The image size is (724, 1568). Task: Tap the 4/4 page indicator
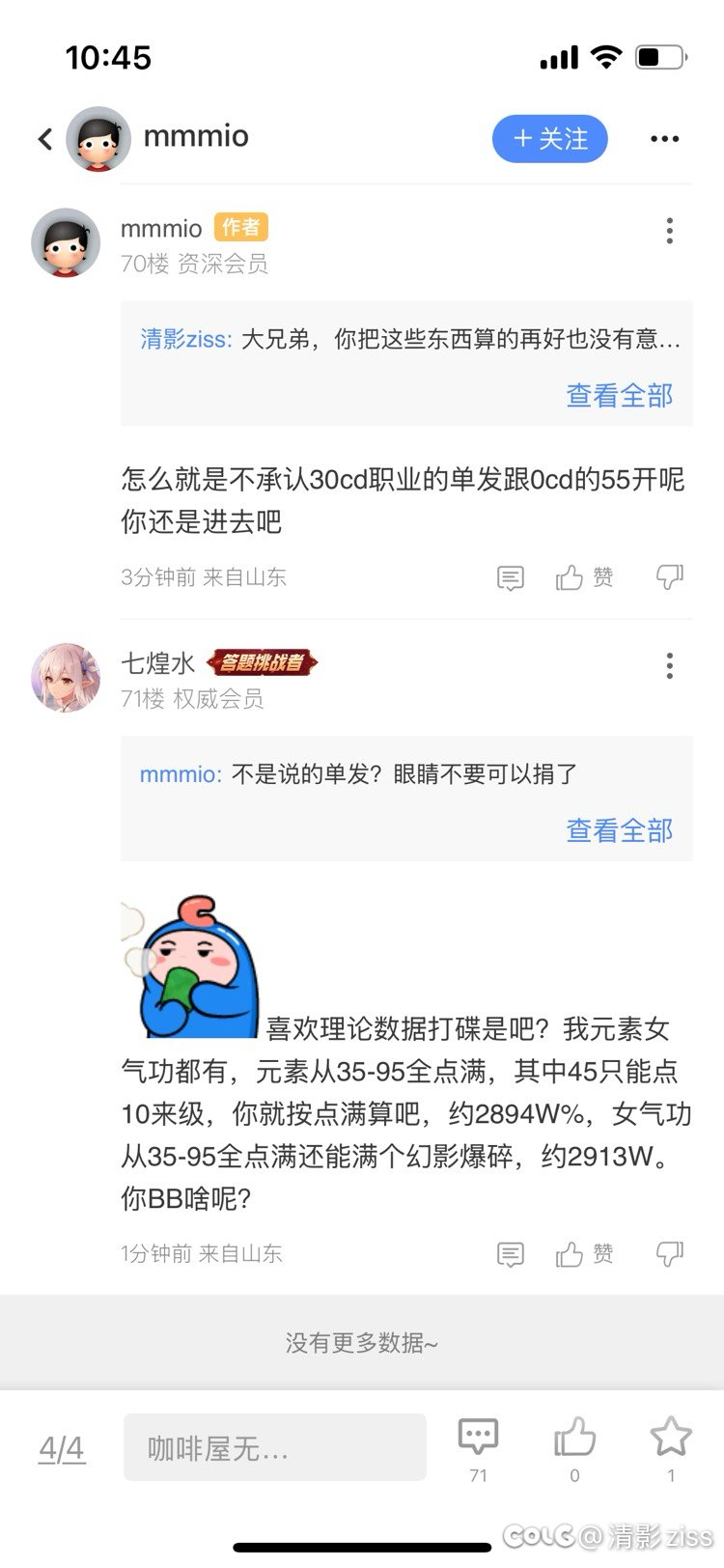pyautogui.click(x=62, y=1447)
